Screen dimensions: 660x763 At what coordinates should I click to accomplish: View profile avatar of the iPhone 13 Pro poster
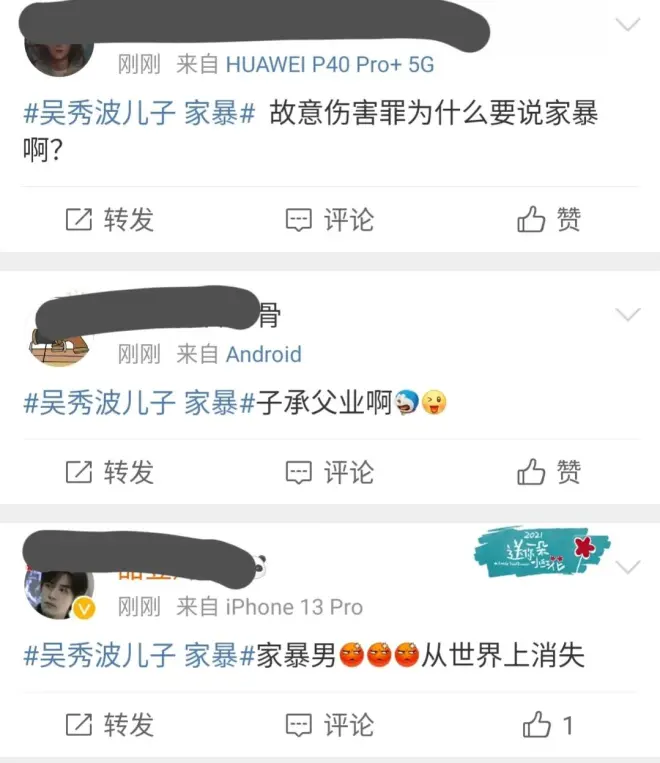[x=58, y=593]
